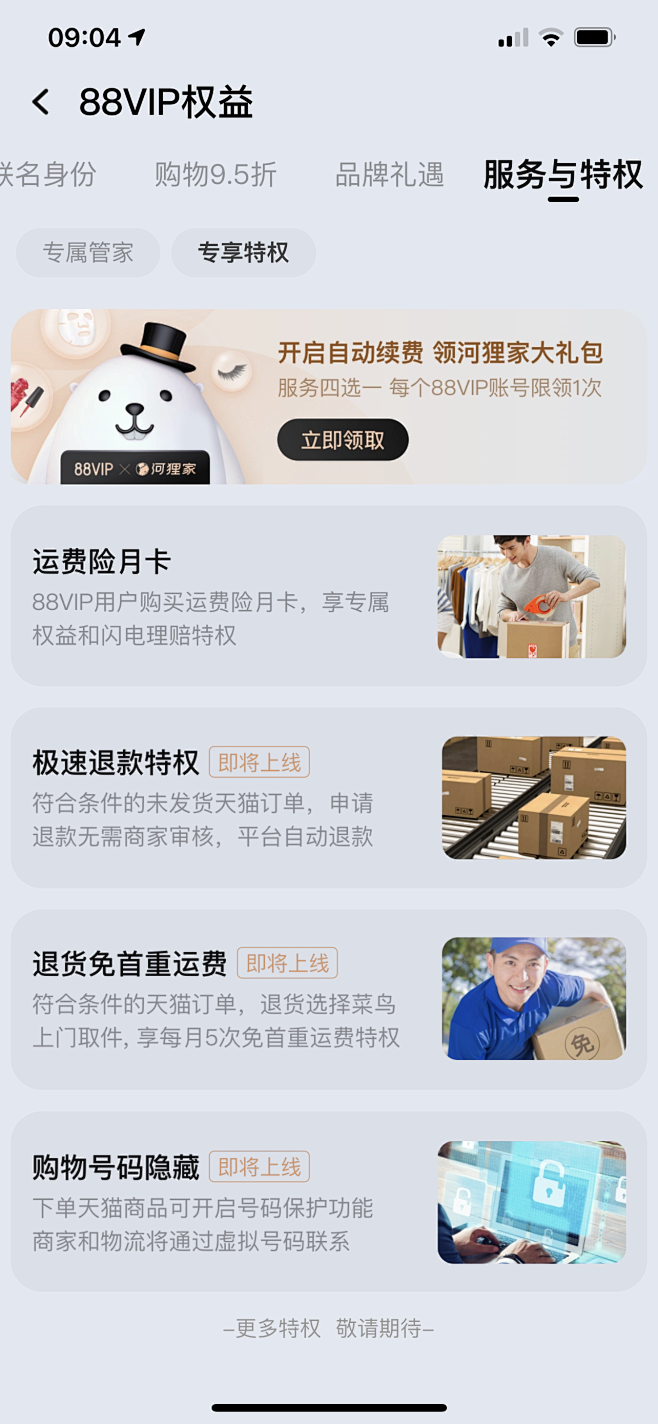
Task: Select the 专享特权 chip
Action: [243, 253]
